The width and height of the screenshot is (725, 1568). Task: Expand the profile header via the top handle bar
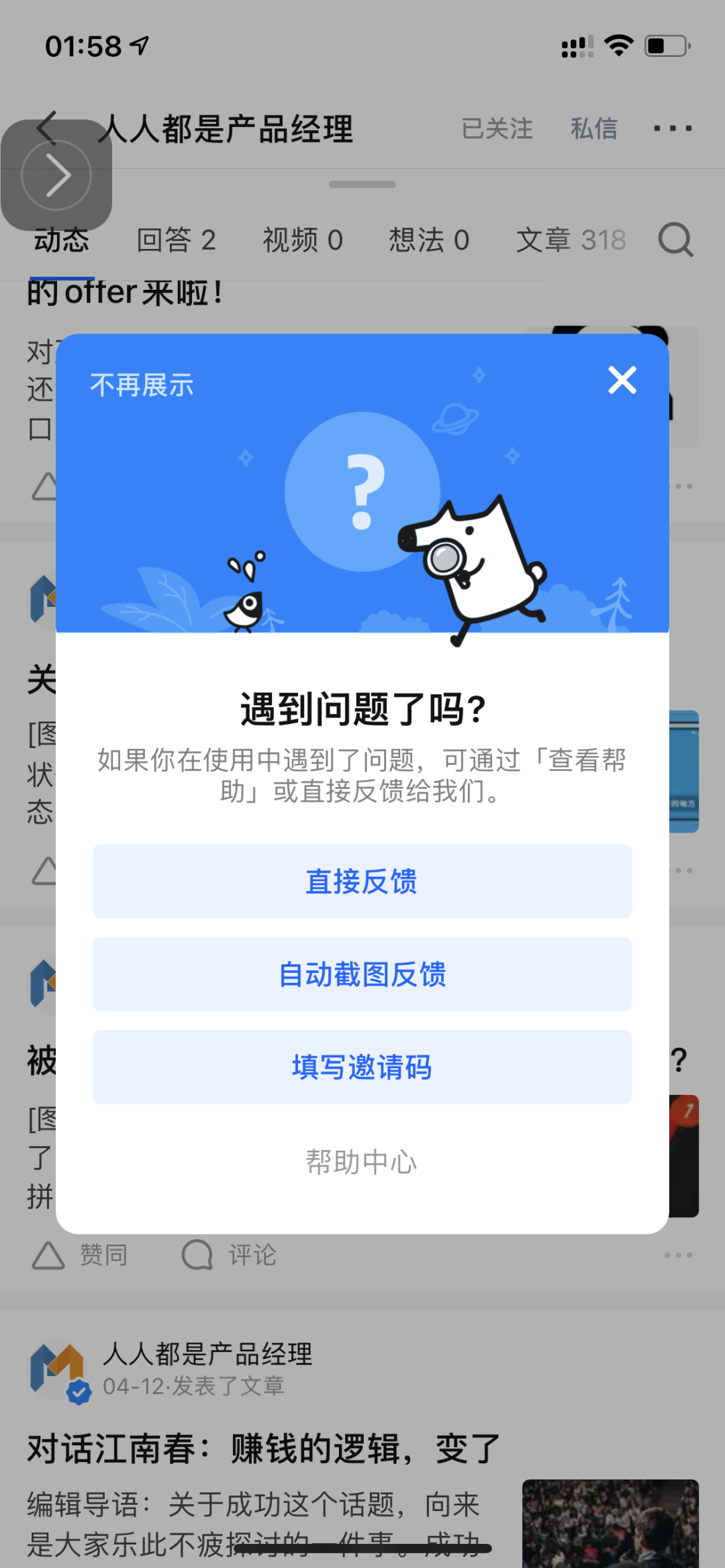pos(362,182)
